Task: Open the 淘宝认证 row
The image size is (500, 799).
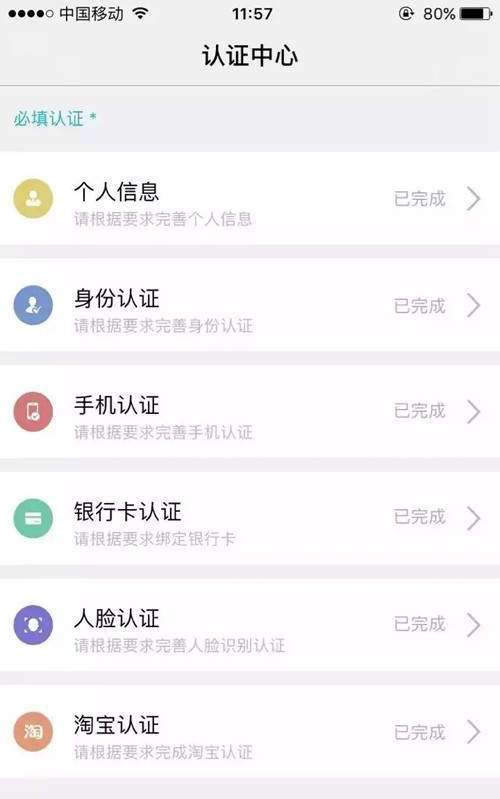Action: click(x=250, y=731)
